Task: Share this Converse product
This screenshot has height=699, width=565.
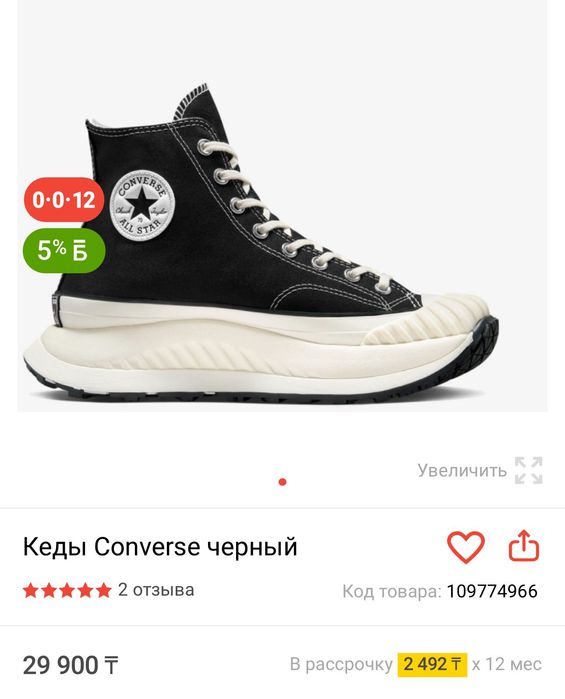Action: [524, 545]
